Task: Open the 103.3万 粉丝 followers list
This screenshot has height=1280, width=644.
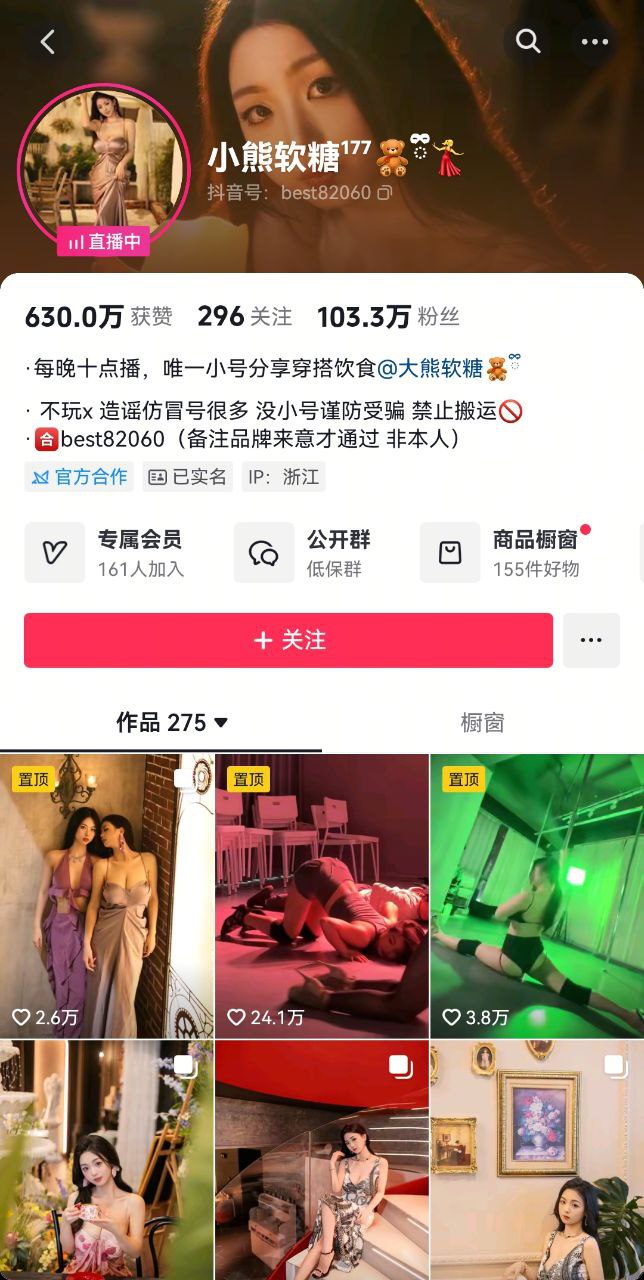Action: [388, 317]
